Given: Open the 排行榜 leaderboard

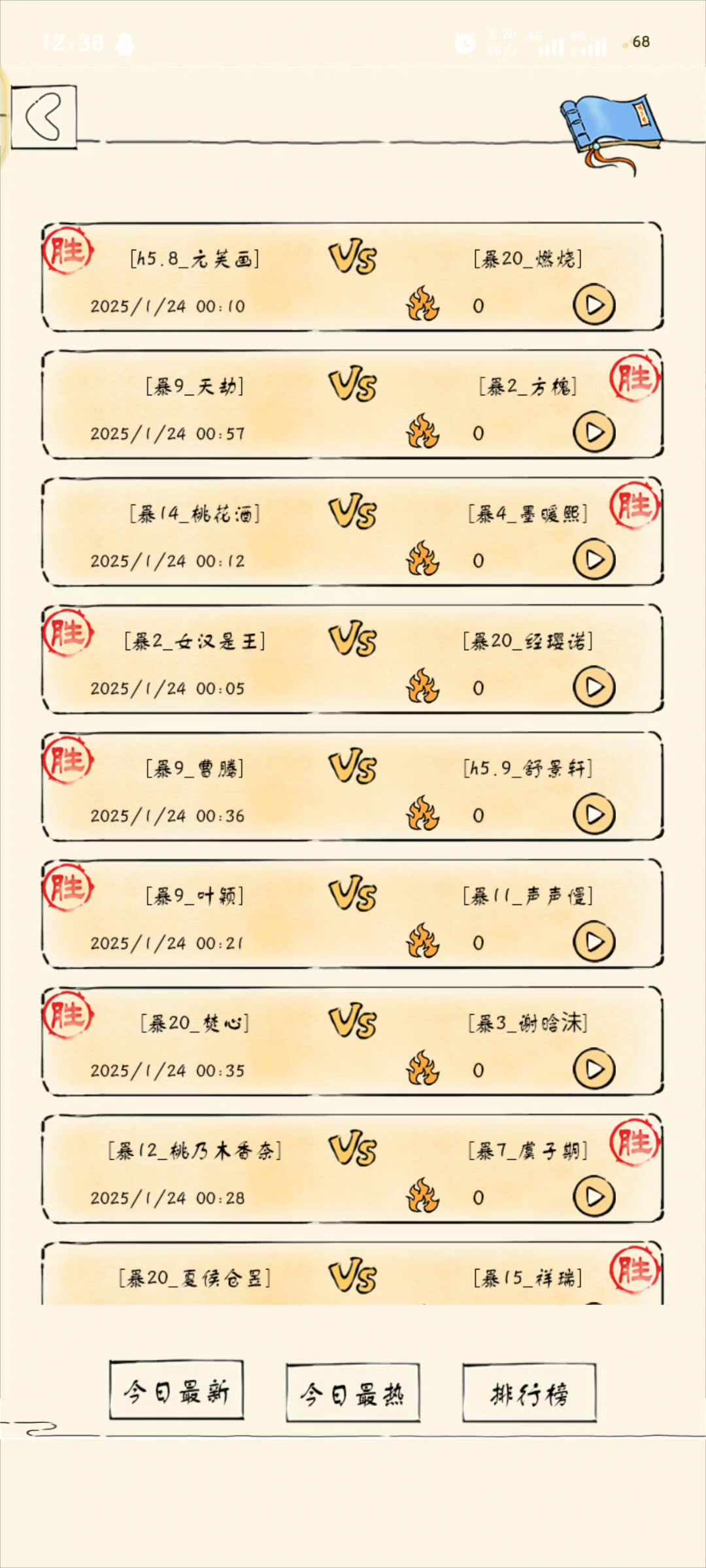Looking at the screenshot, I should 529,1394.
